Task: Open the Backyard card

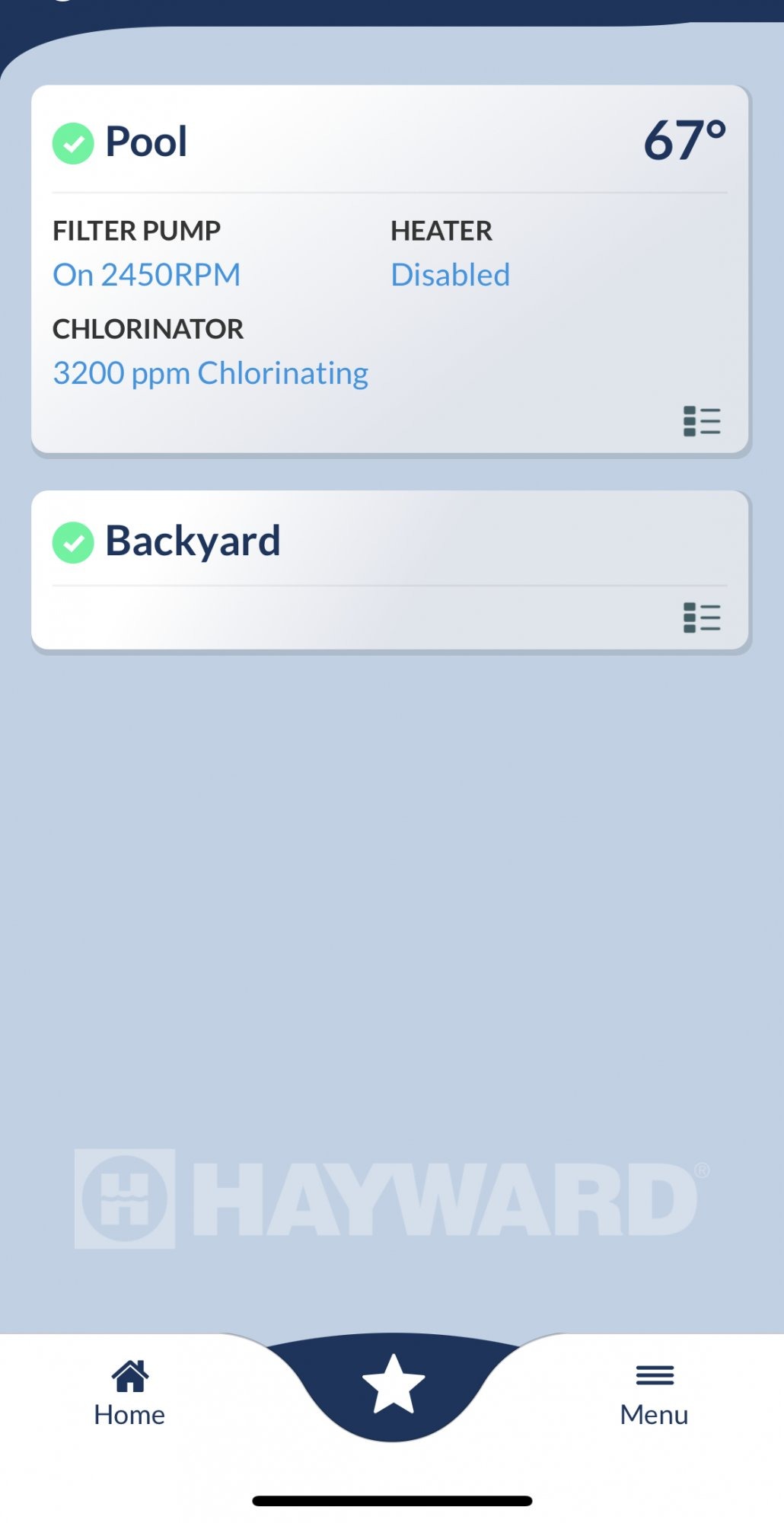Action: (193, 541)
